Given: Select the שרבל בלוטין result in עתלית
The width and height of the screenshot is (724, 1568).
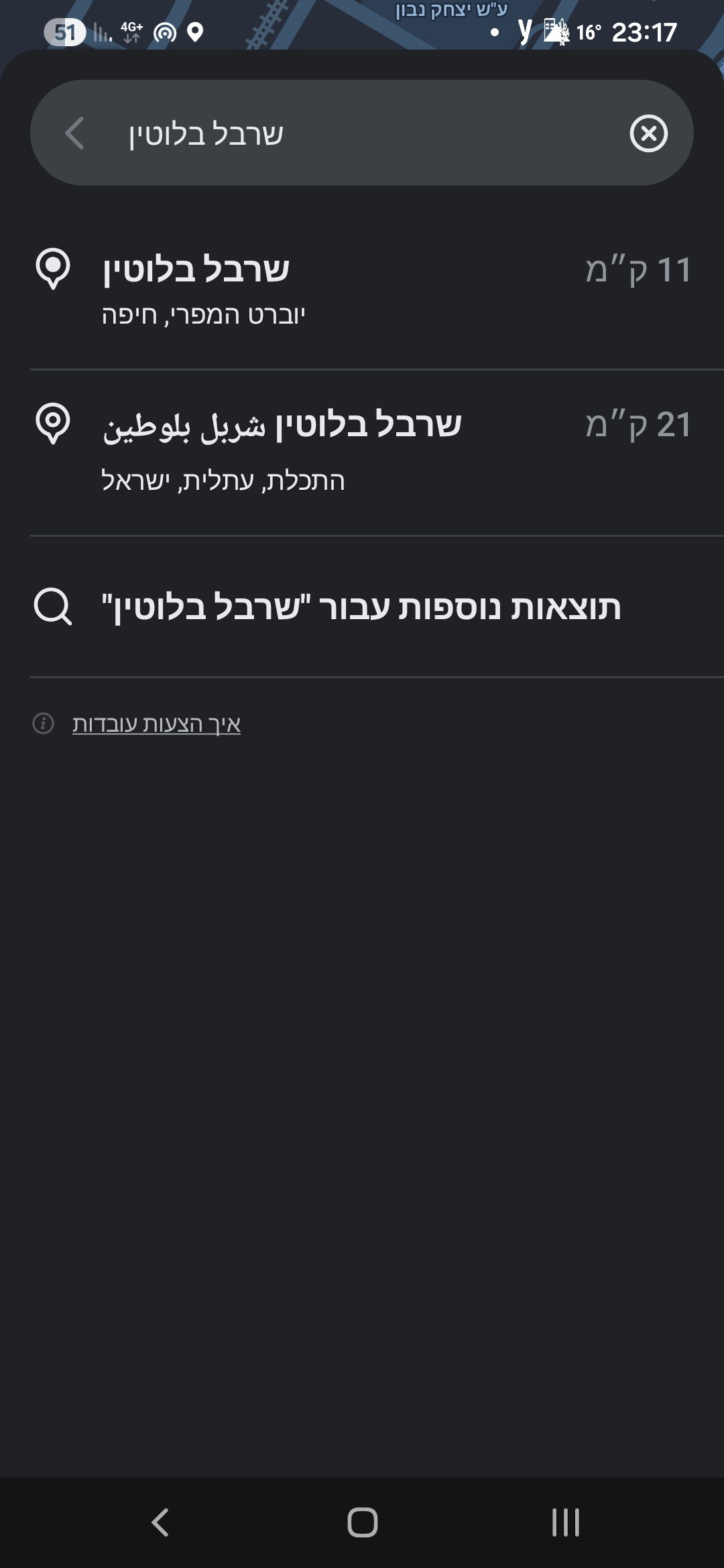Looking at the screenshot, I should pos(362,450).
